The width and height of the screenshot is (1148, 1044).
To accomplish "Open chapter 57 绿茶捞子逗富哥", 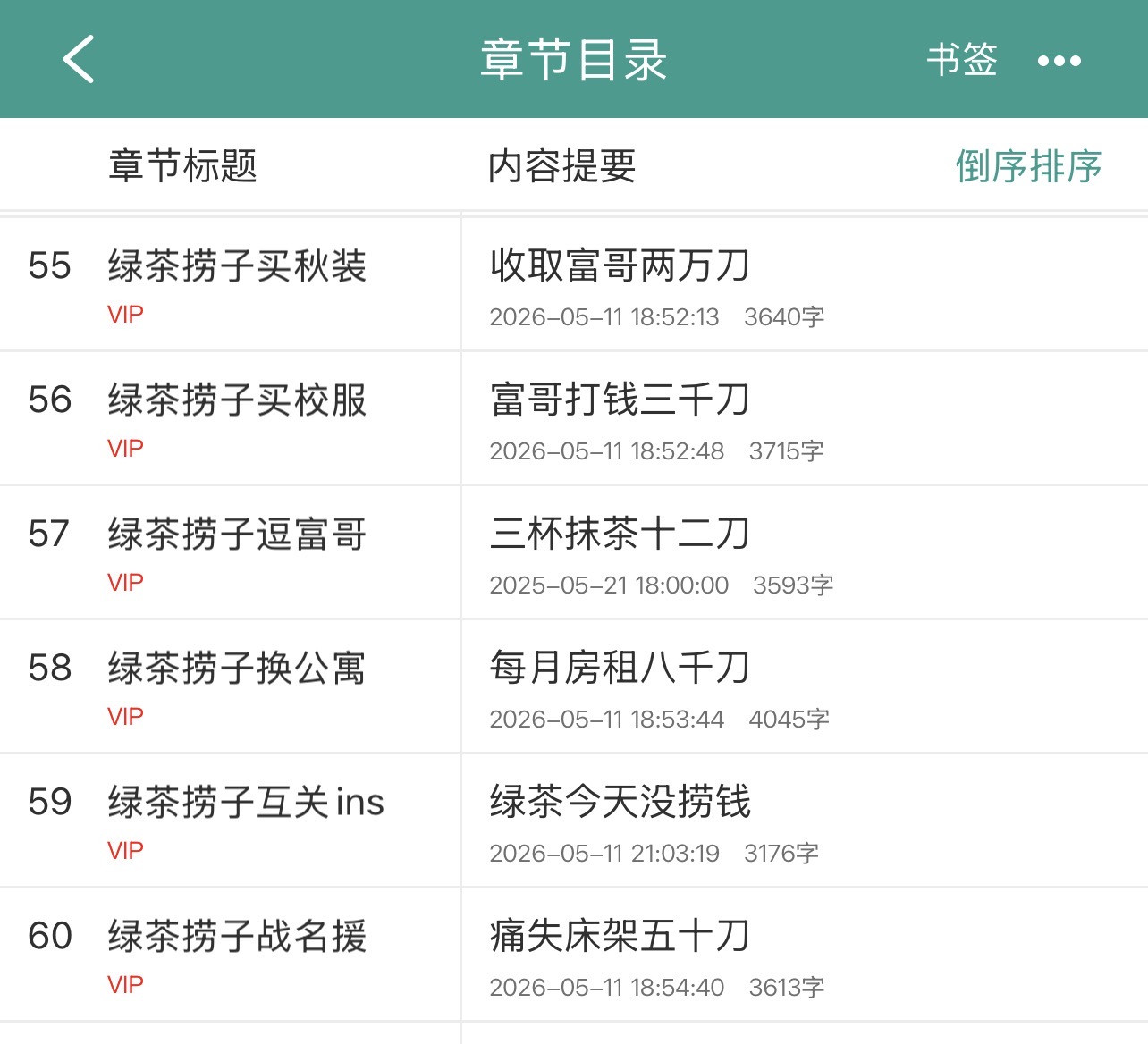I will [574, 552].
